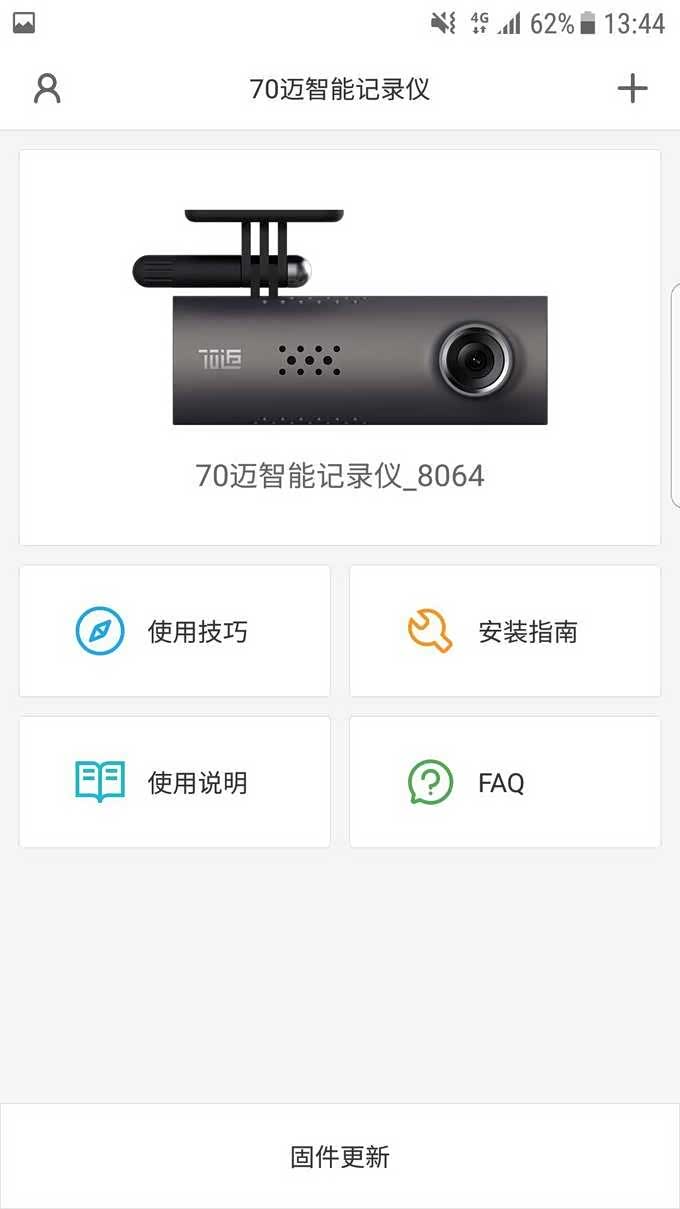The image size is (680, 1209).
Task: Open the FAQ section
Action: [x=505, y=782]
